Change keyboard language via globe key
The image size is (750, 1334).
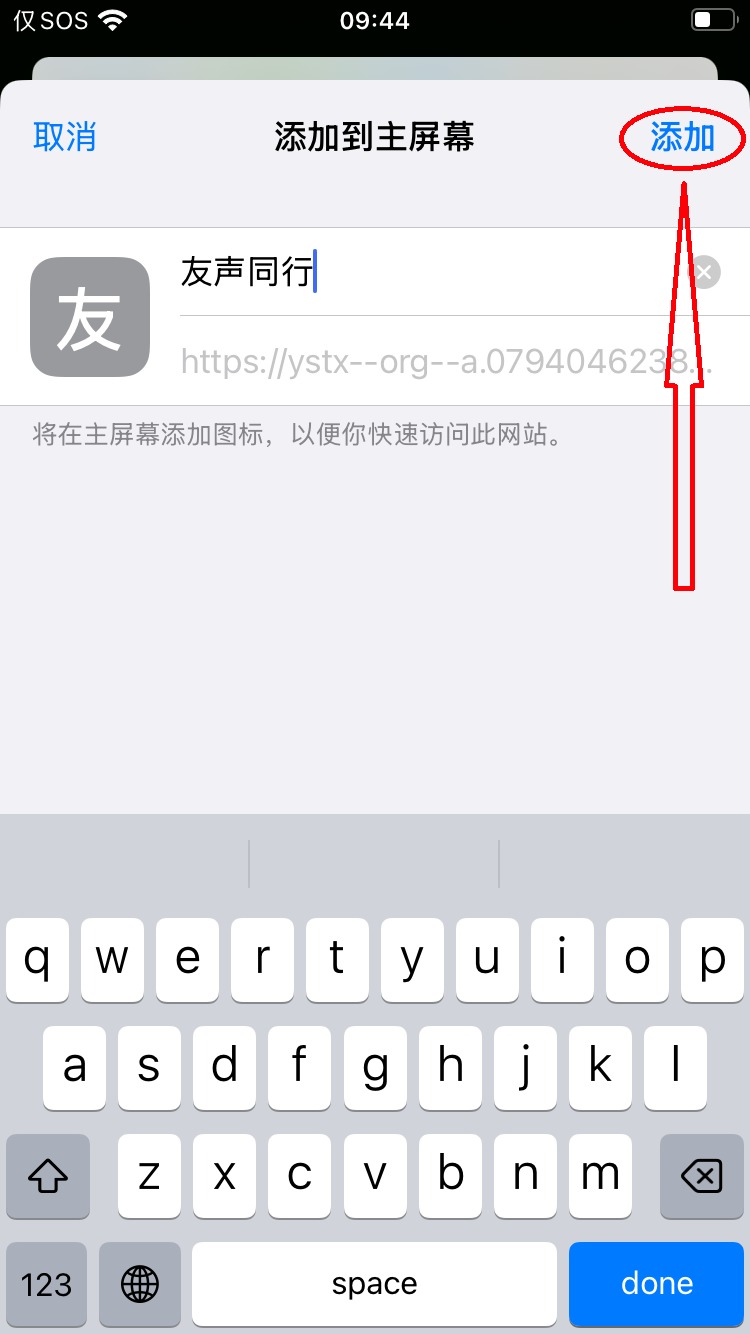140,1284
